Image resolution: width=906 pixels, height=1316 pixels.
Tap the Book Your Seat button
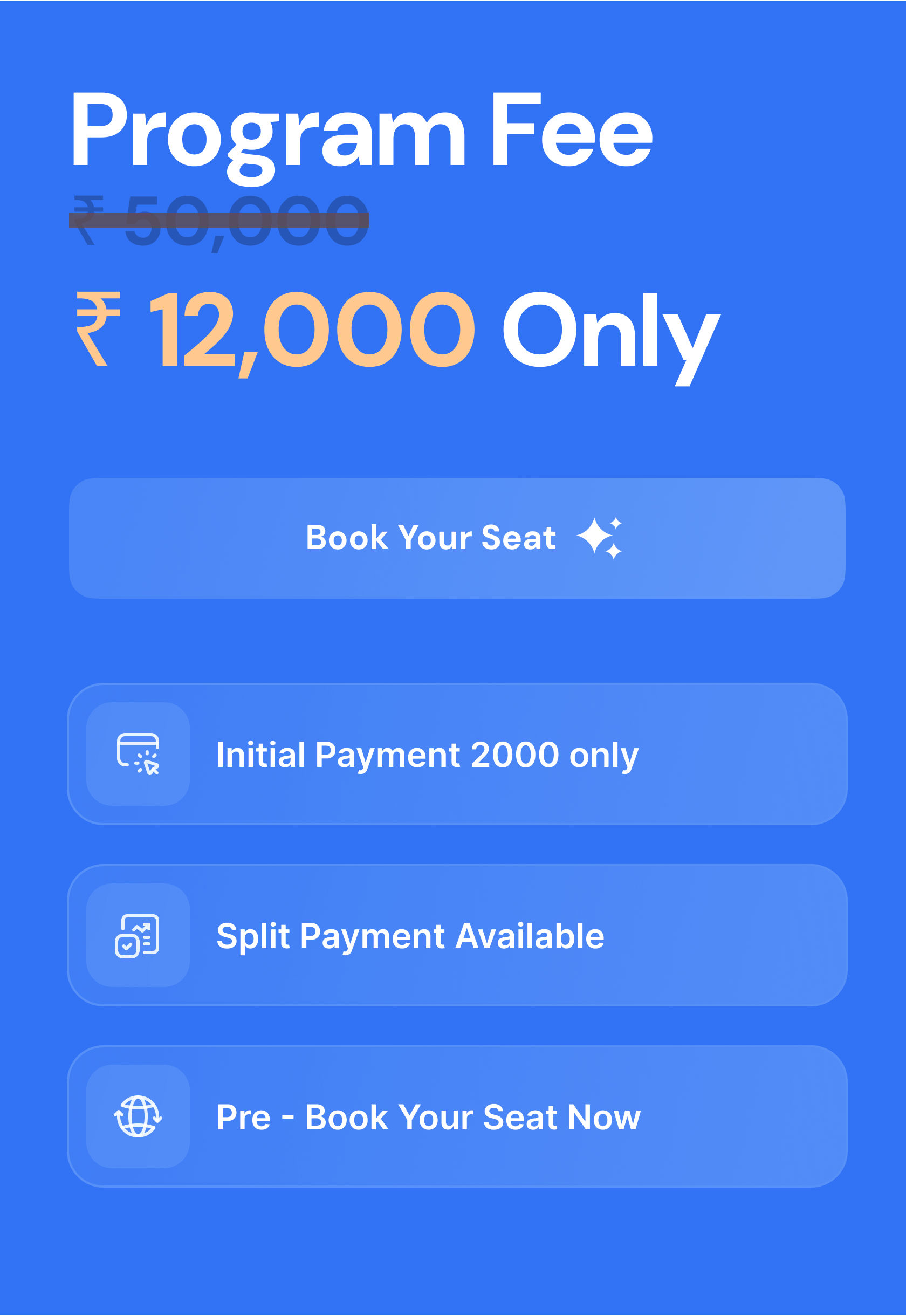457,538
